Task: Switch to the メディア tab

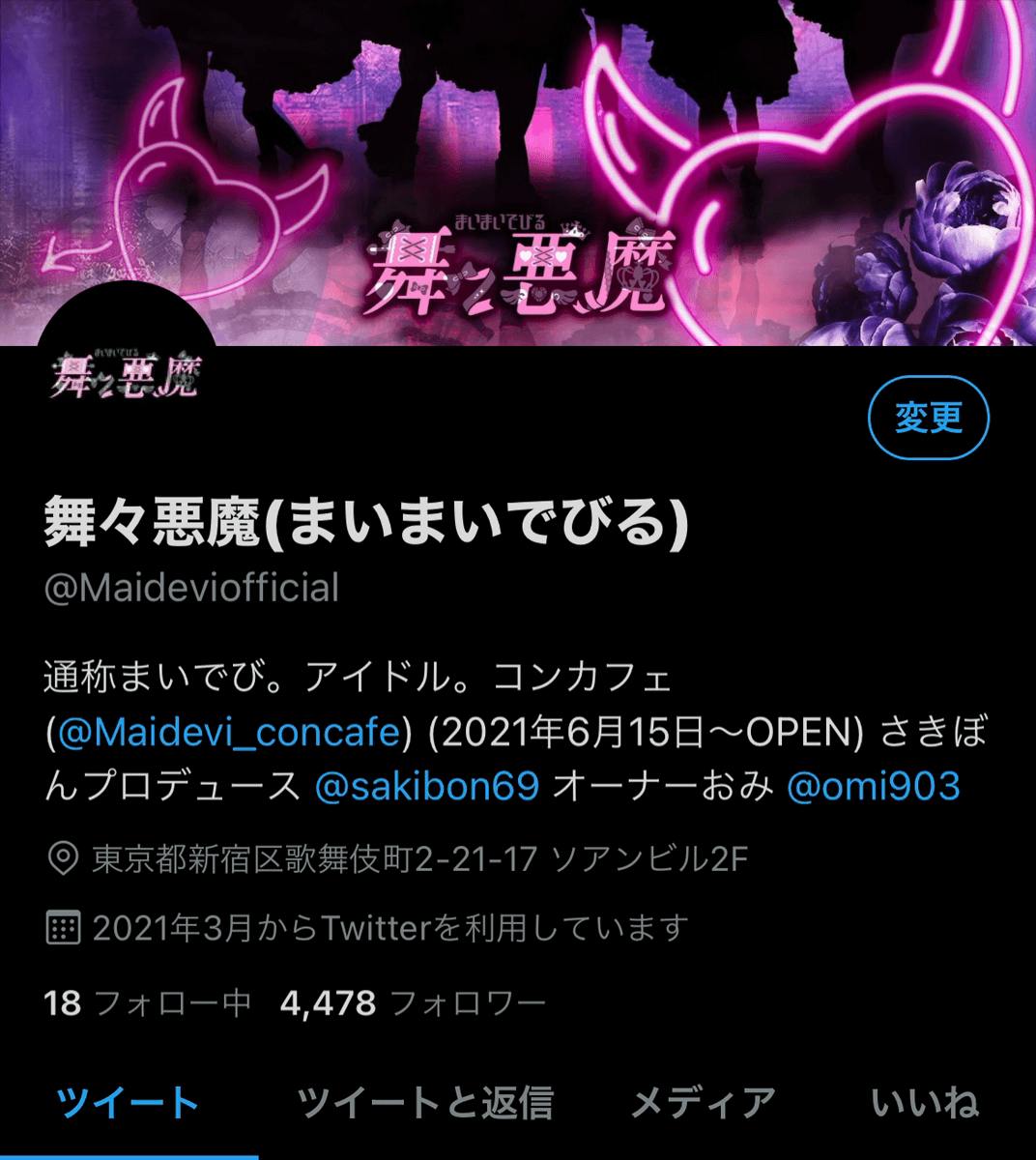Action: click(703, 1102)
